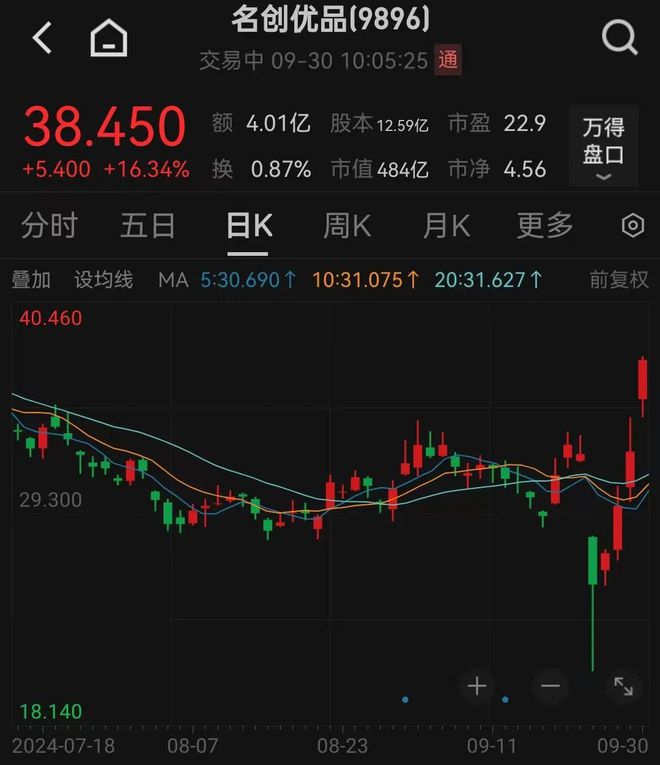Switch to the 月K chart tab
This screenshot has height=765, width=660.
446,226
